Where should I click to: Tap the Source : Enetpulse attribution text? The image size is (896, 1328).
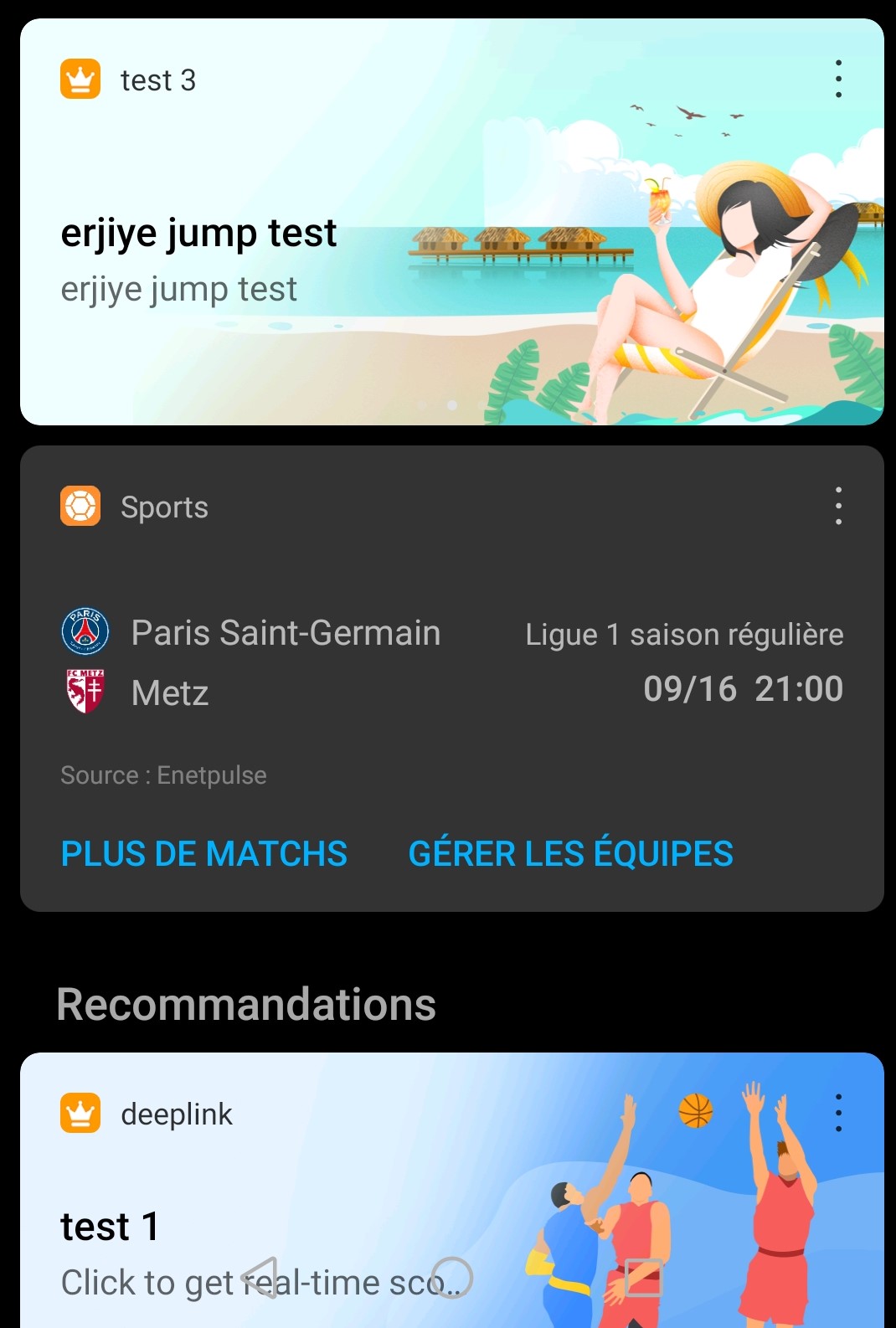click(162, 775)
